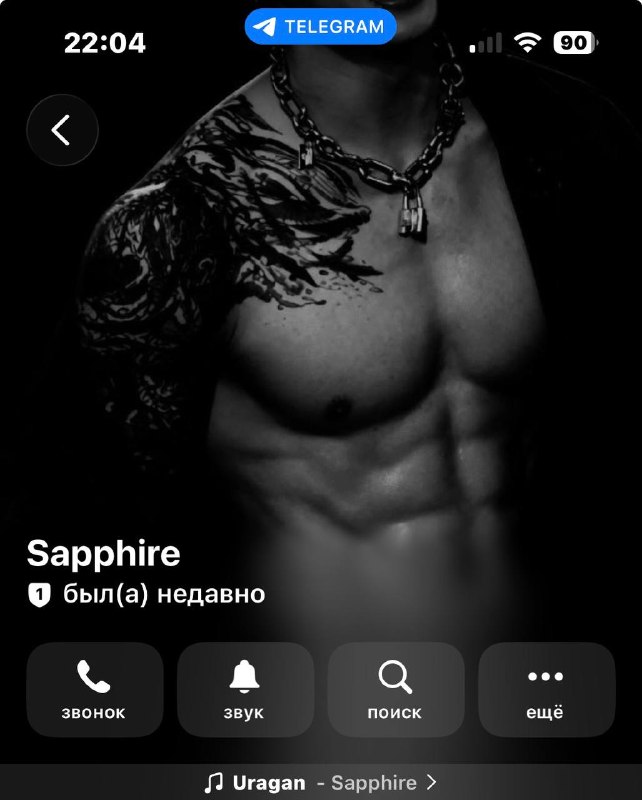Tap the Telegram pill in status bar

(320, 27)
